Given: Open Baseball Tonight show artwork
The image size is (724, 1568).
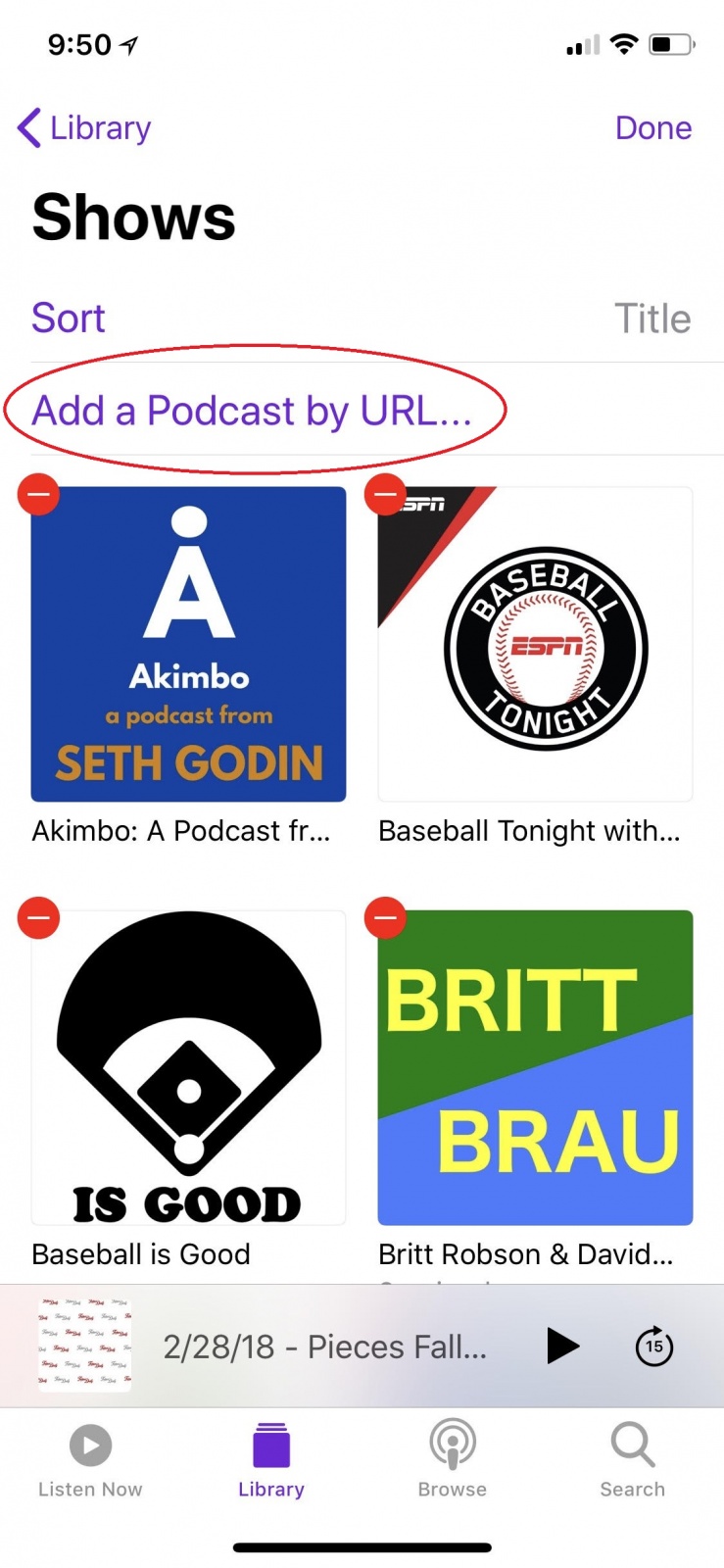Looking at the screenshot, I should point(535,644).
